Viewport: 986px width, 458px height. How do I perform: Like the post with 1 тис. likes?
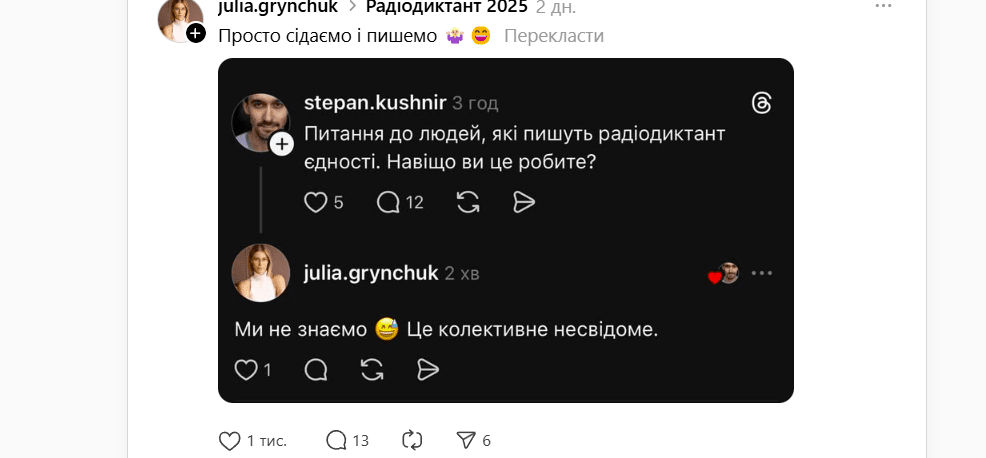coord(230,440)
